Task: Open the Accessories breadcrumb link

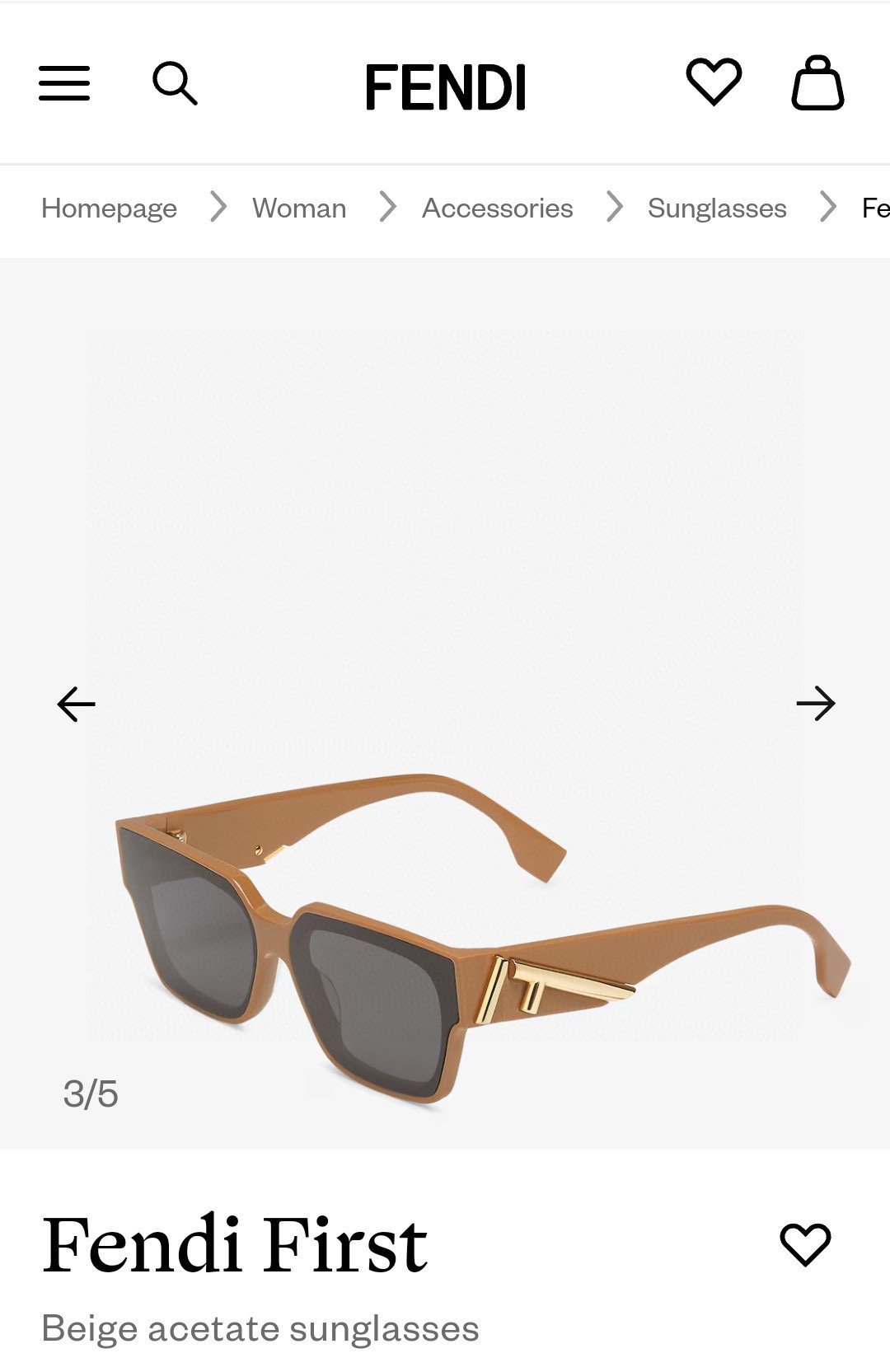Action: [497, 208]
